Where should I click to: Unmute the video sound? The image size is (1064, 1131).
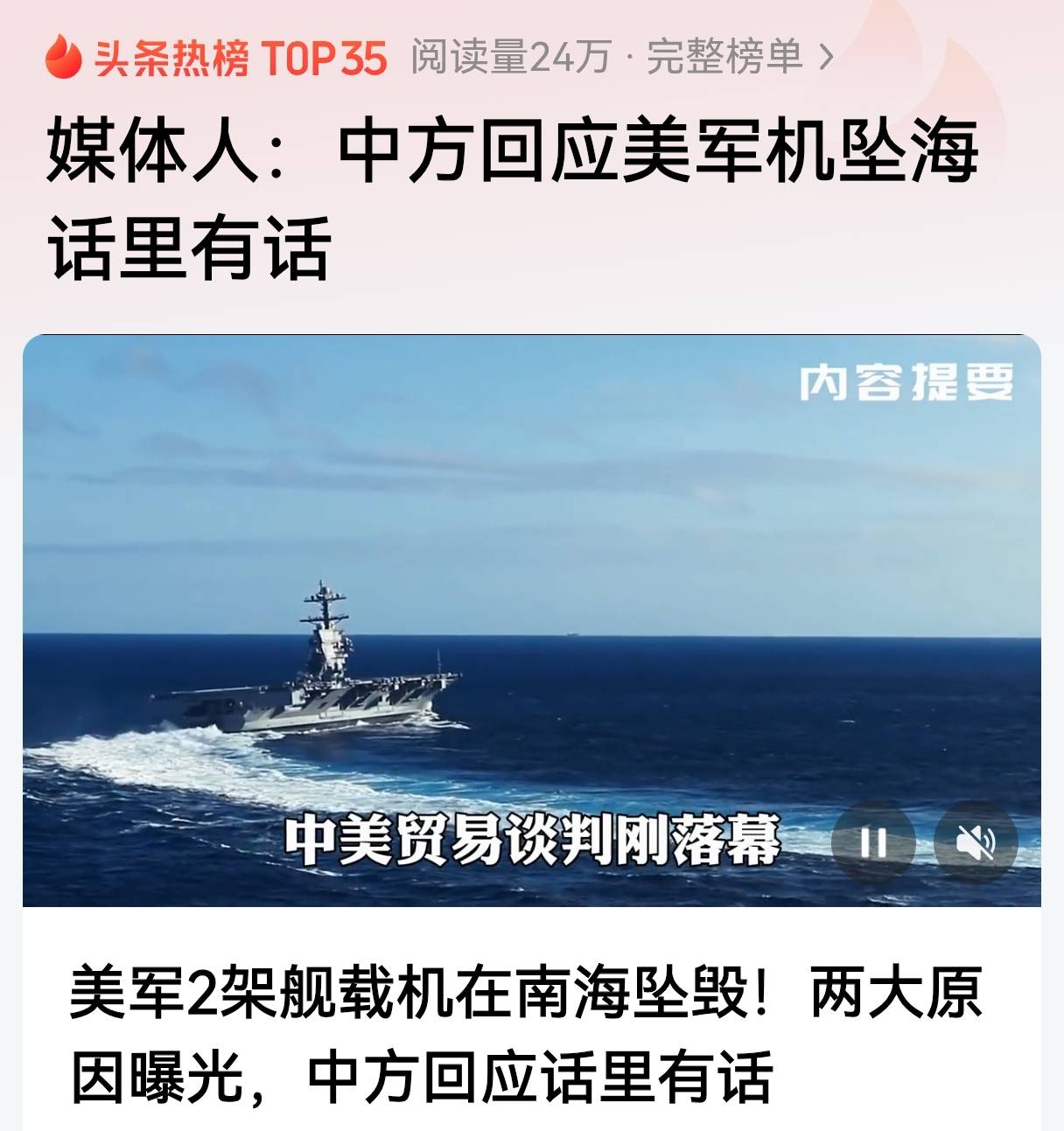click(x=976, y=842)
